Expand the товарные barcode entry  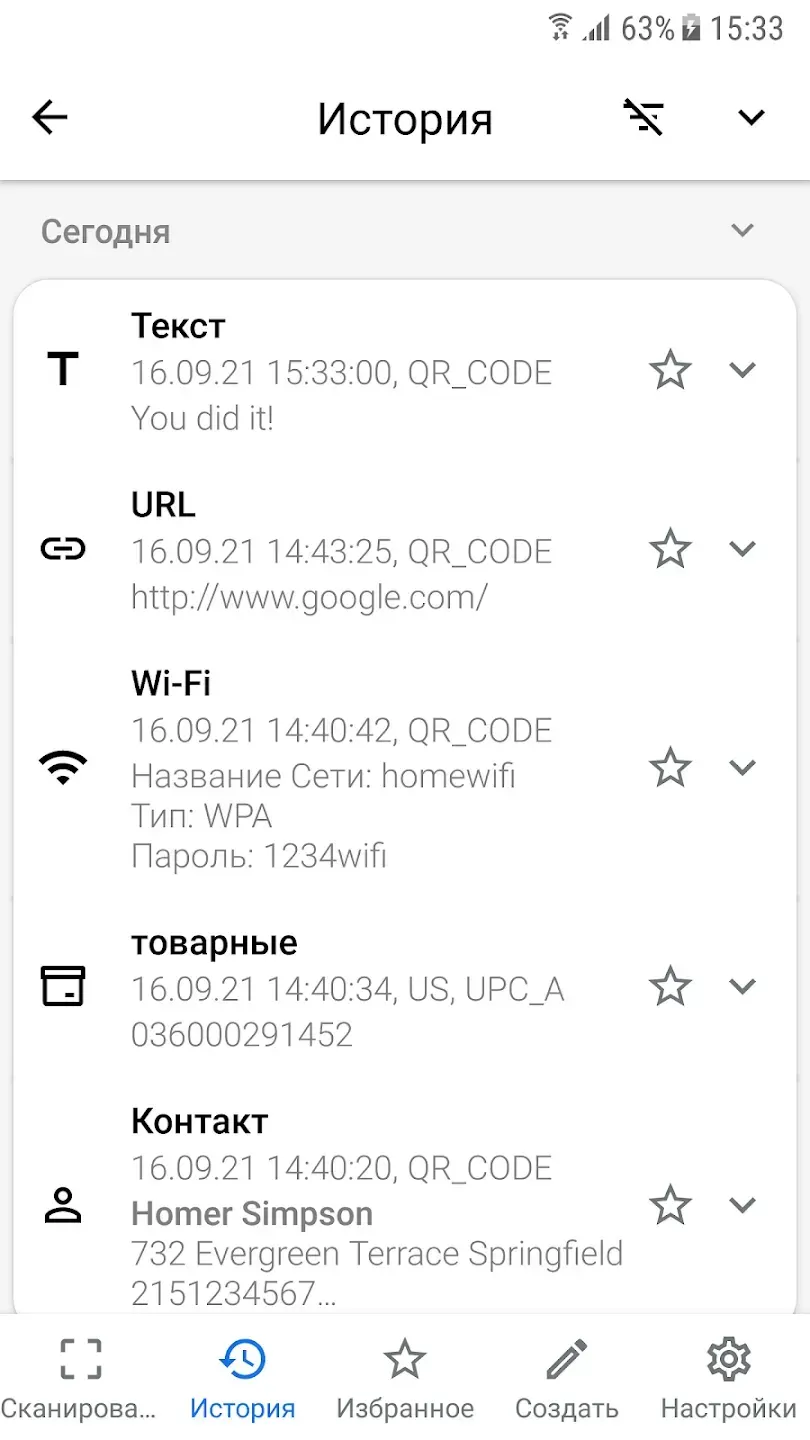point(743,986)
